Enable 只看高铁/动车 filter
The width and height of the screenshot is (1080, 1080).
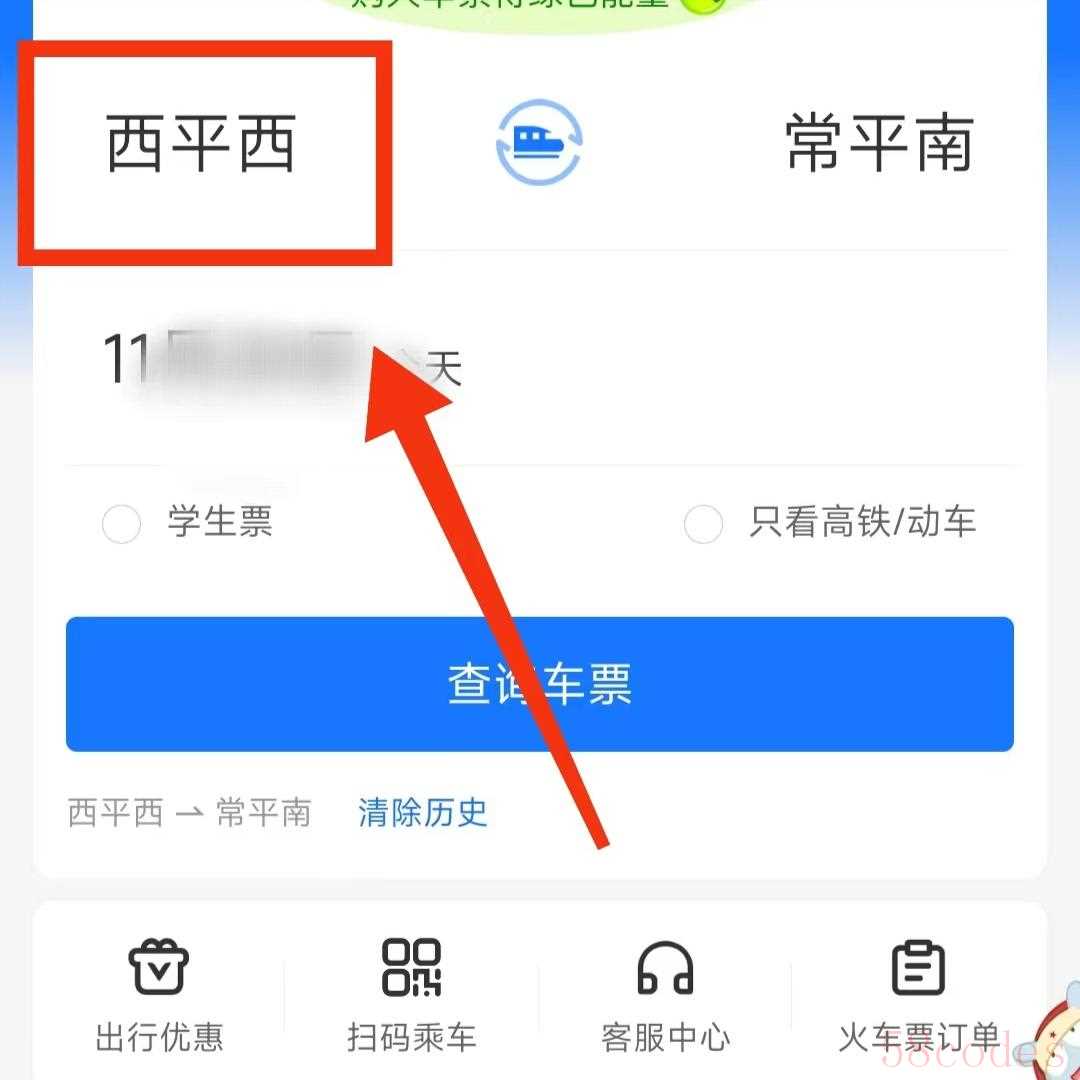703,523
